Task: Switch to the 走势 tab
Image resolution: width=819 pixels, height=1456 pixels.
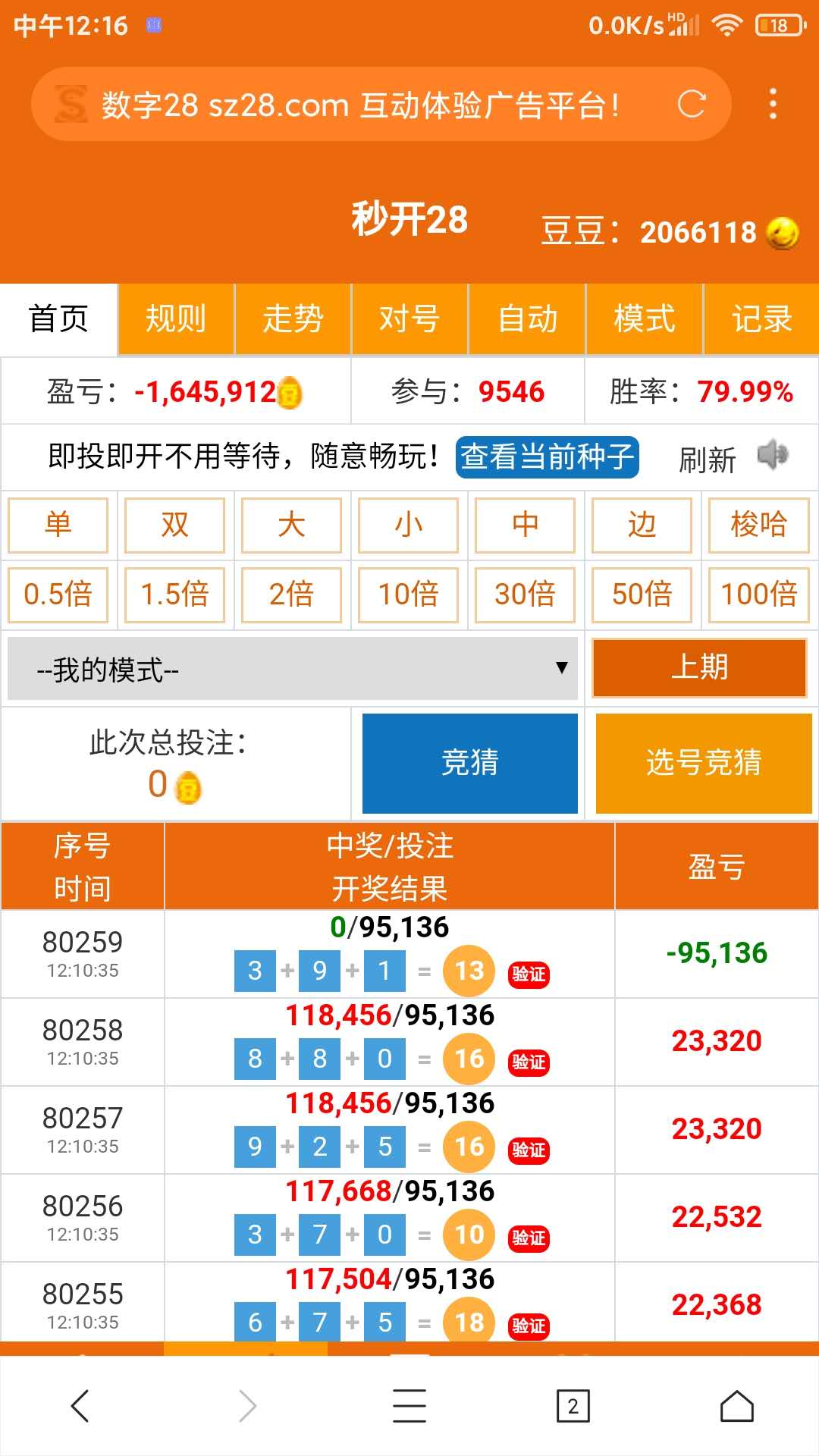Action: tap(293, 318)
